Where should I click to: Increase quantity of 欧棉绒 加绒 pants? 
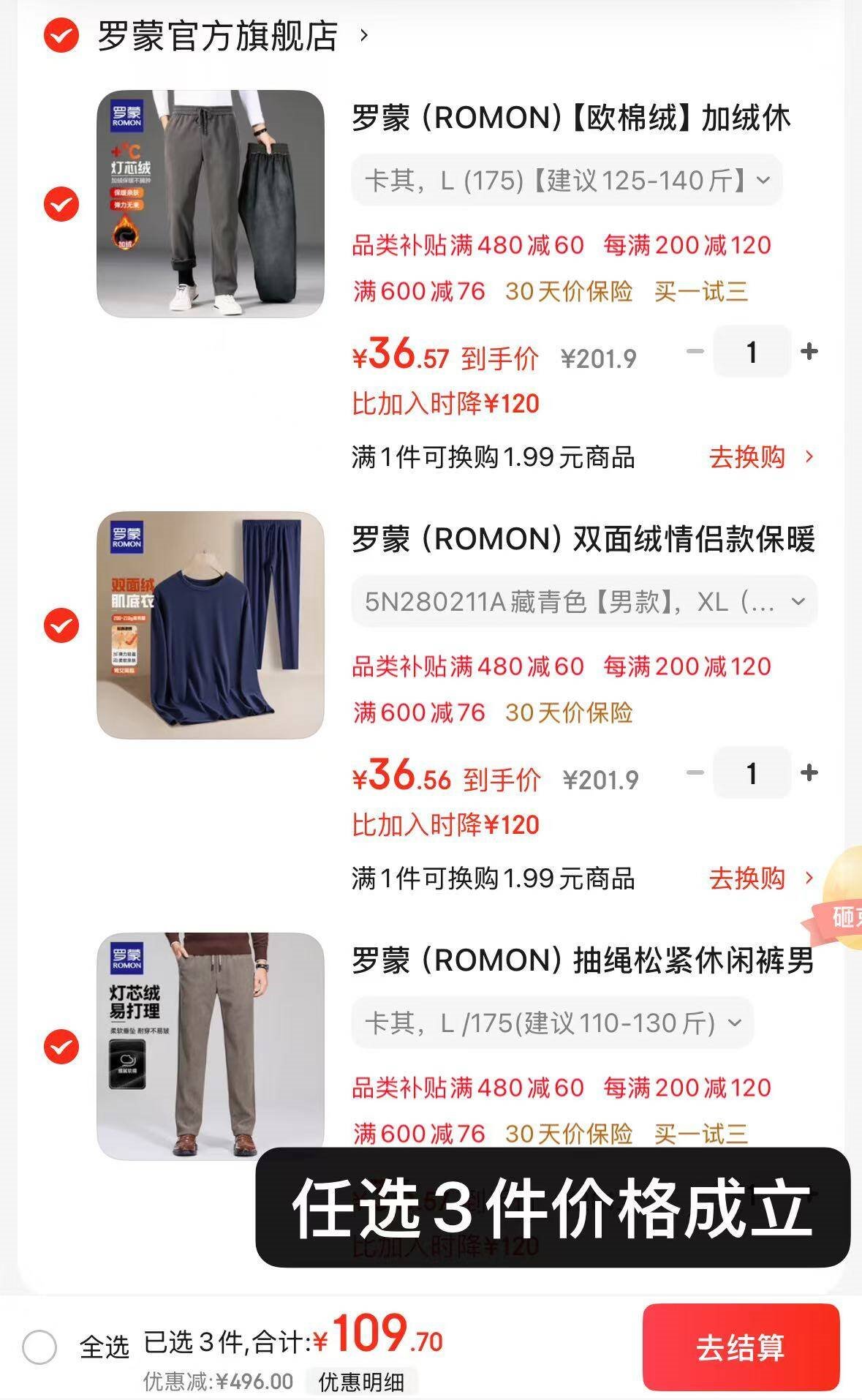tap(809, 352)
